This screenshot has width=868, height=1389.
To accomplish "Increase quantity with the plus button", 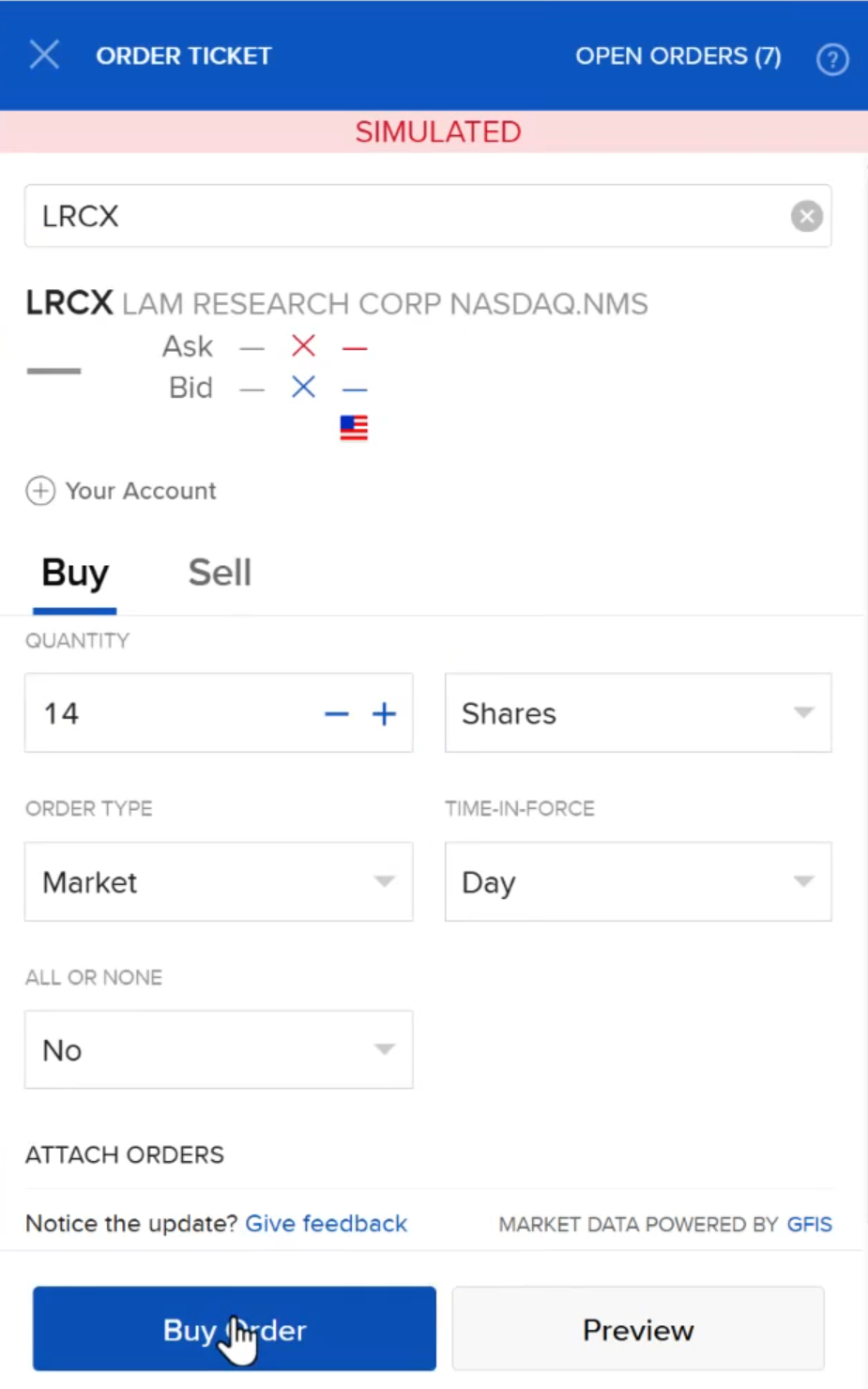I will coord(384,714).
